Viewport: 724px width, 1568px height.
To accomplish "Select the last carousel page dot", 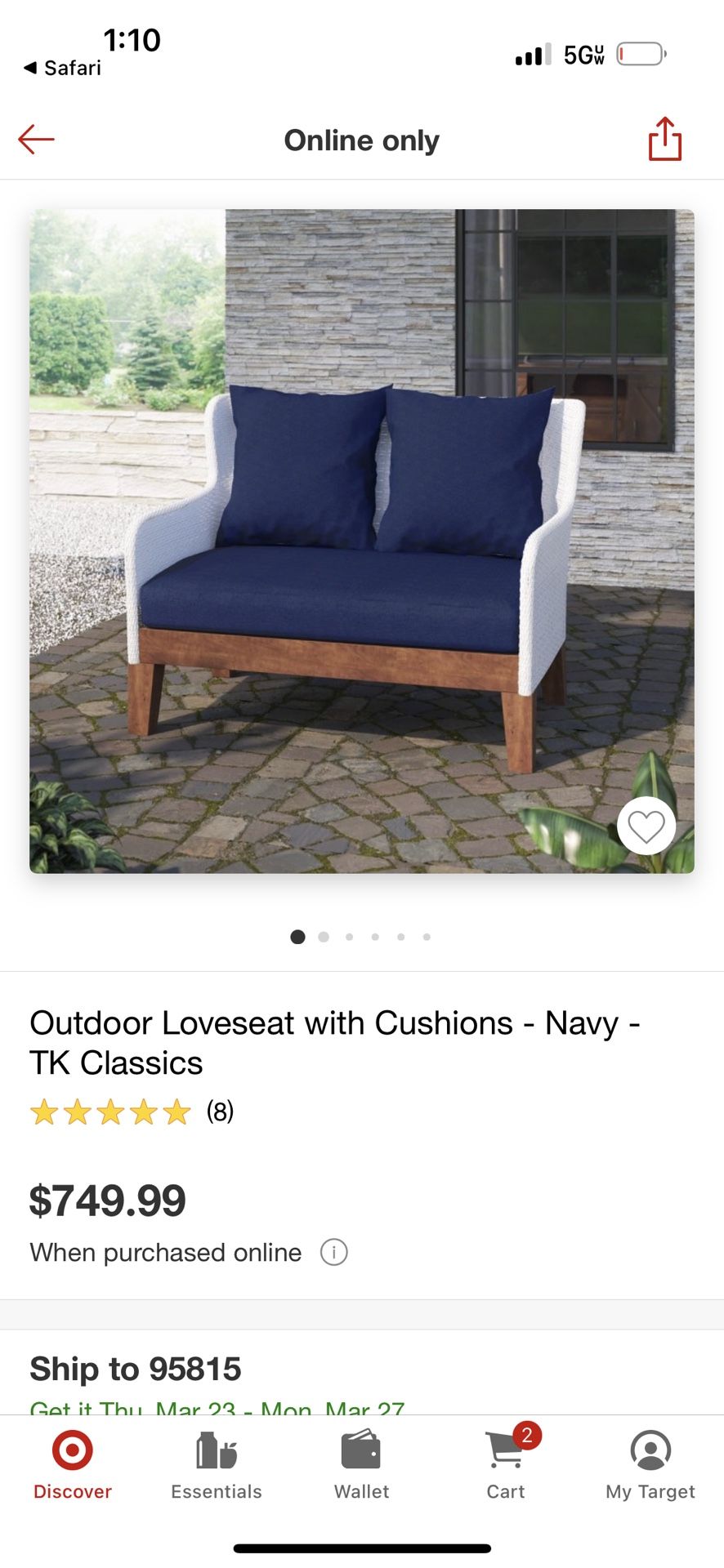I will point(427,937).
